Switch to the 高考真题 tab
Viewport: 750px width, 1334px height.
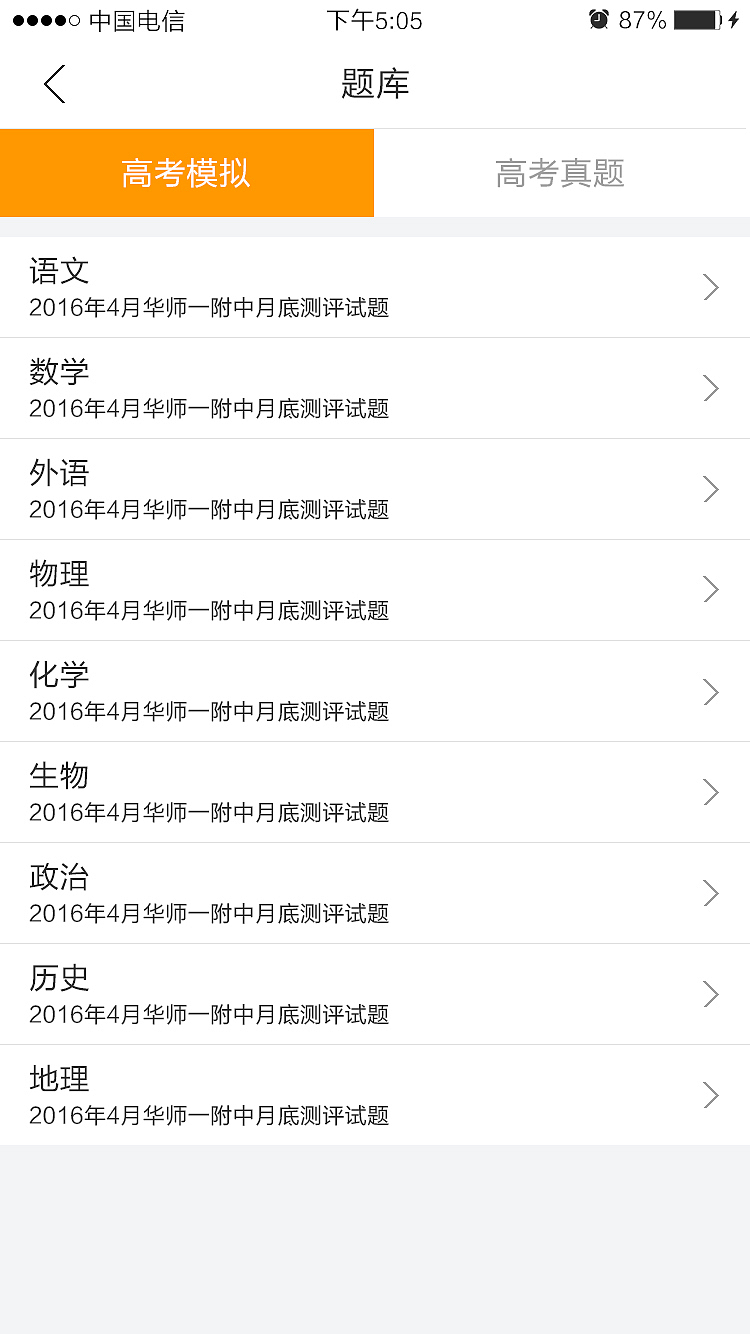(560, 172)
